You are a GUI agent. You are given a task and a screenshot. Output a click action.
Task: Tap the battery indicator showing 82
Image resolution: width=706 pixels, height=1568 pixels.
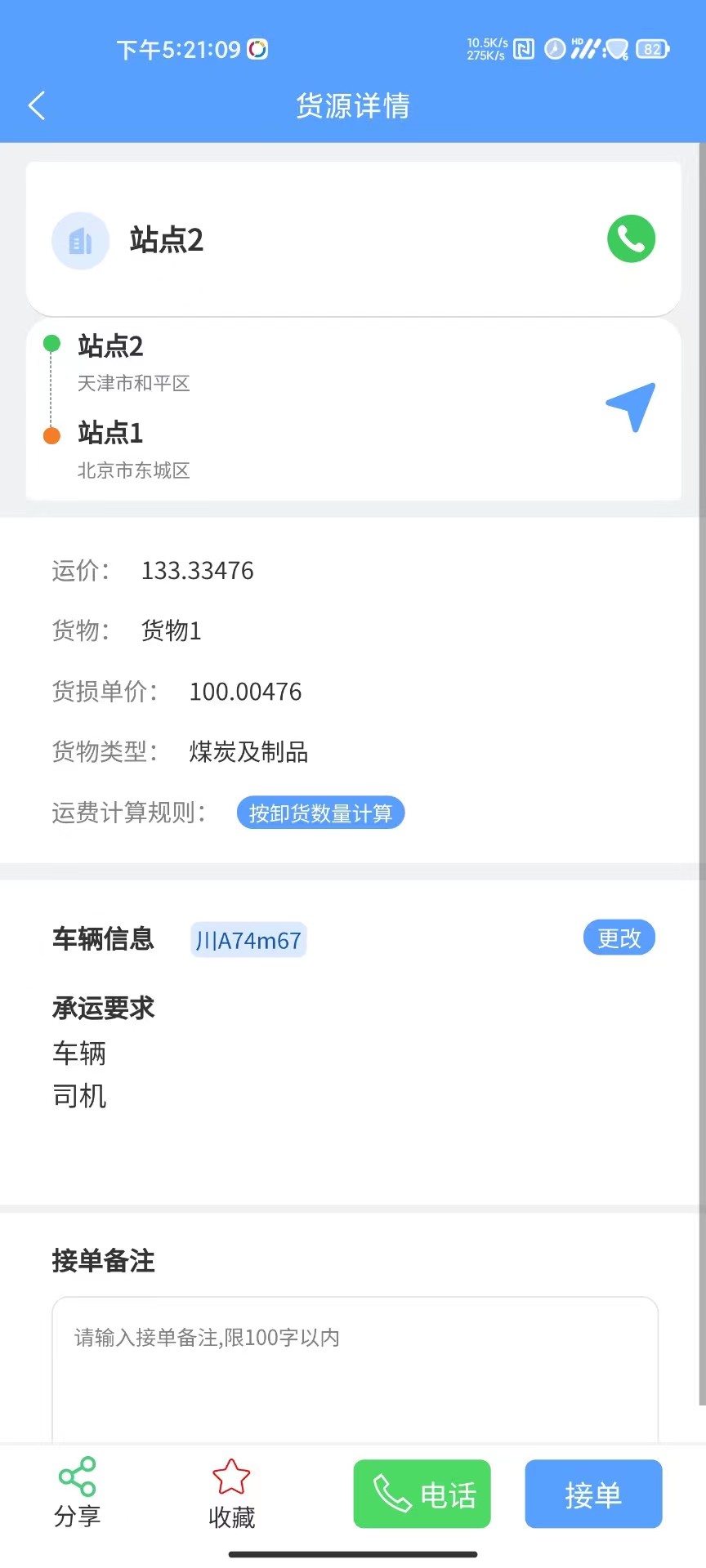point(651,49)
